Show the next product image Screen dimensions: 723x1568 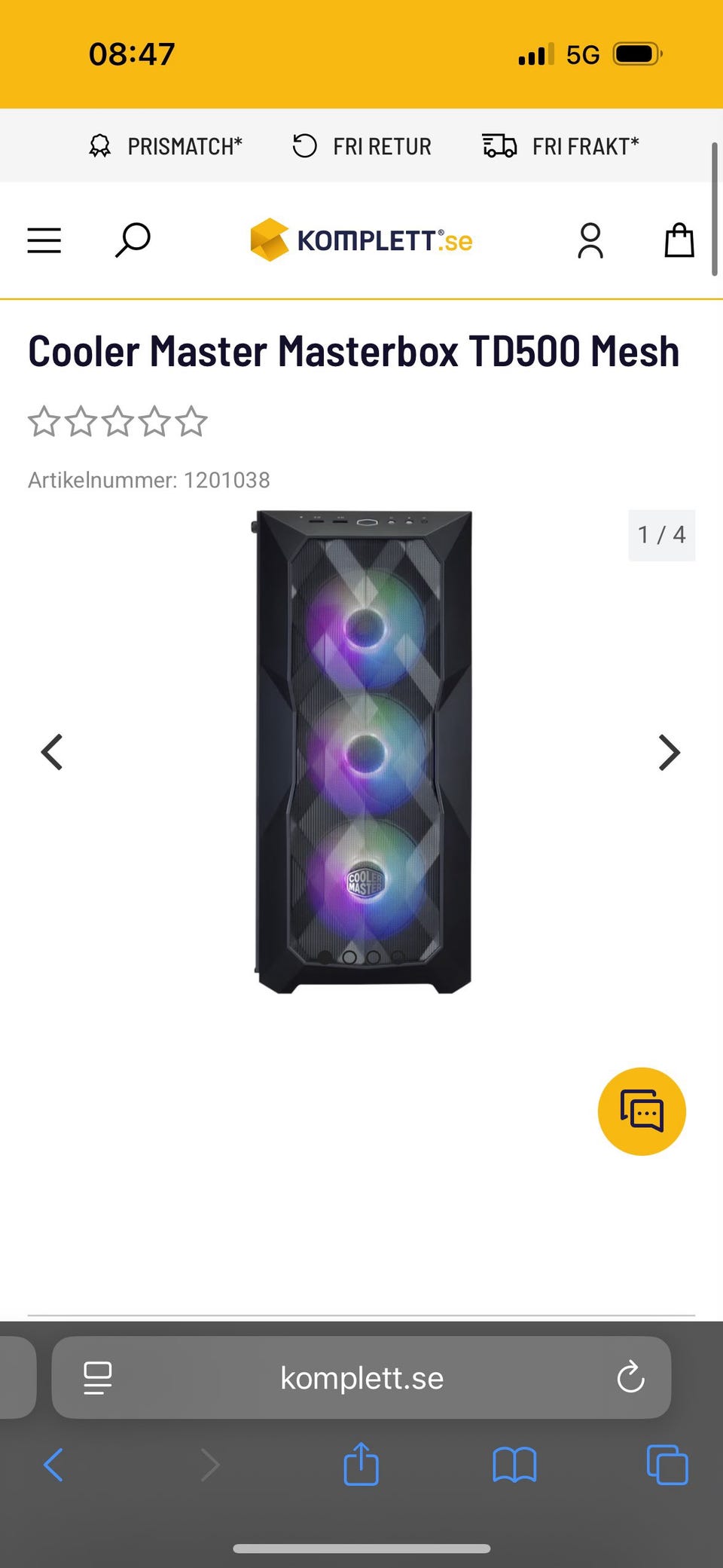tap(669, 752)
